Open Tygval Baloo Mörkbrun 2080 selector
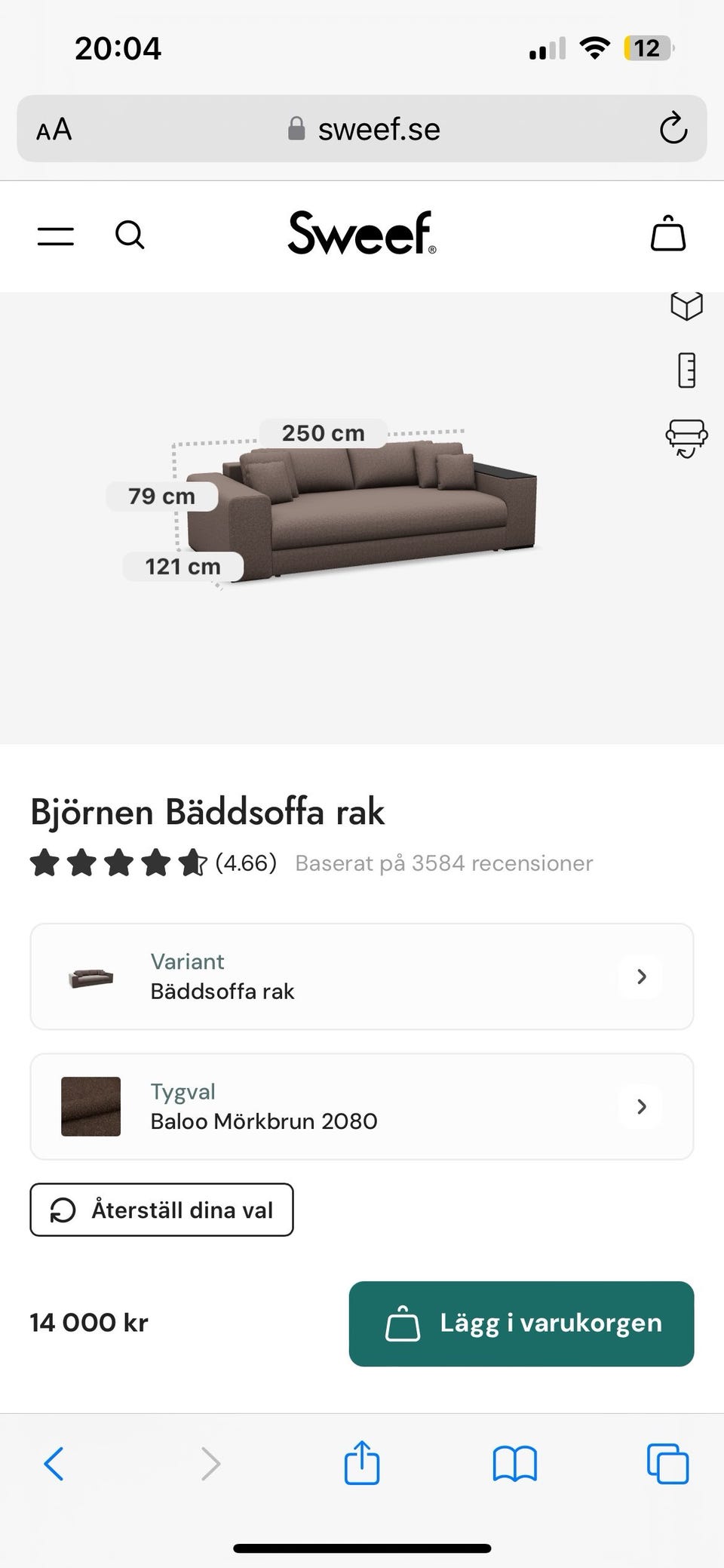This screenshot has height=1568, width=724. (362, 1106)
